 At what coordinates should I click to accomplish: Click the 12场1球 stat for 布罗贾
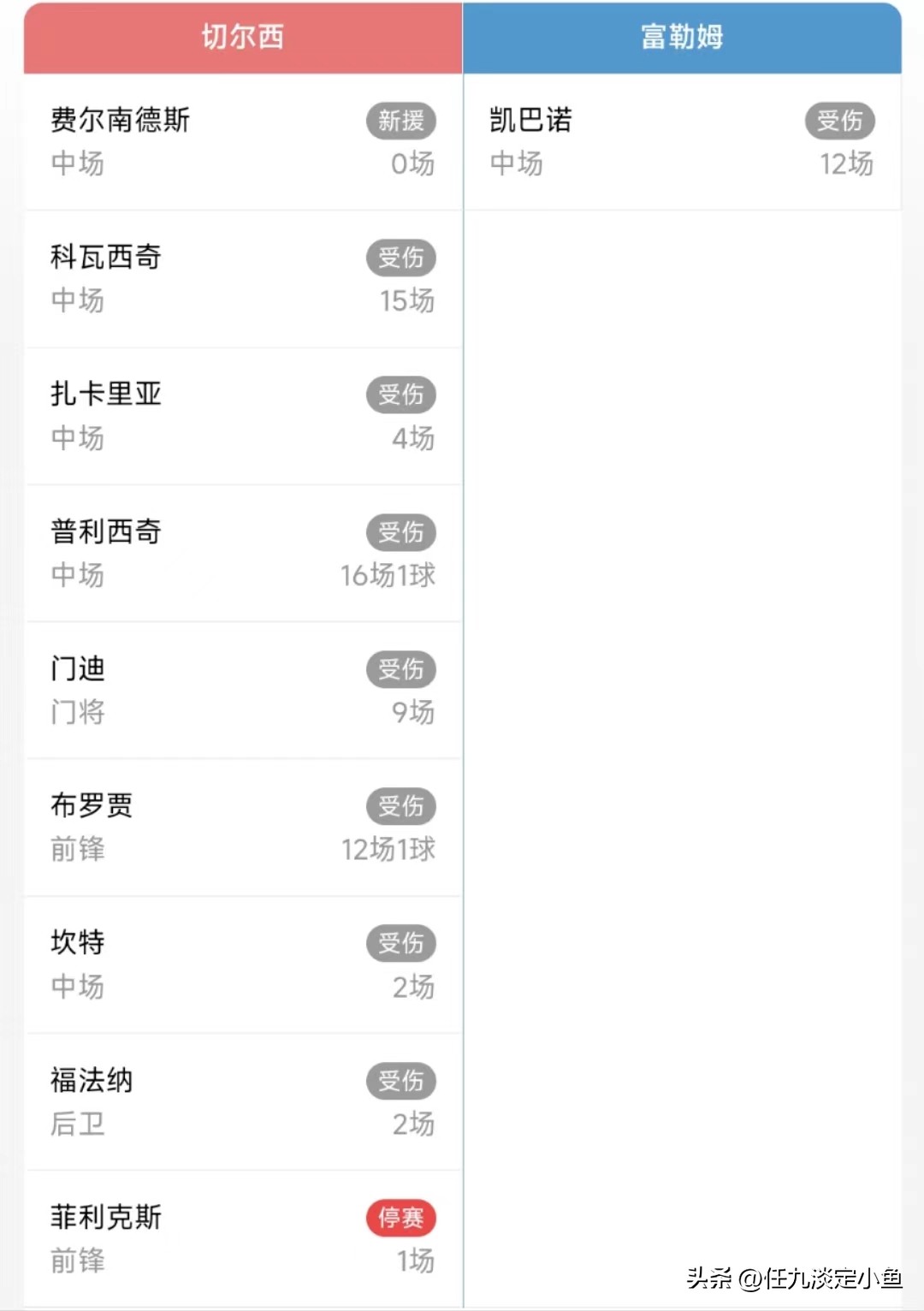tap(385, 849)
